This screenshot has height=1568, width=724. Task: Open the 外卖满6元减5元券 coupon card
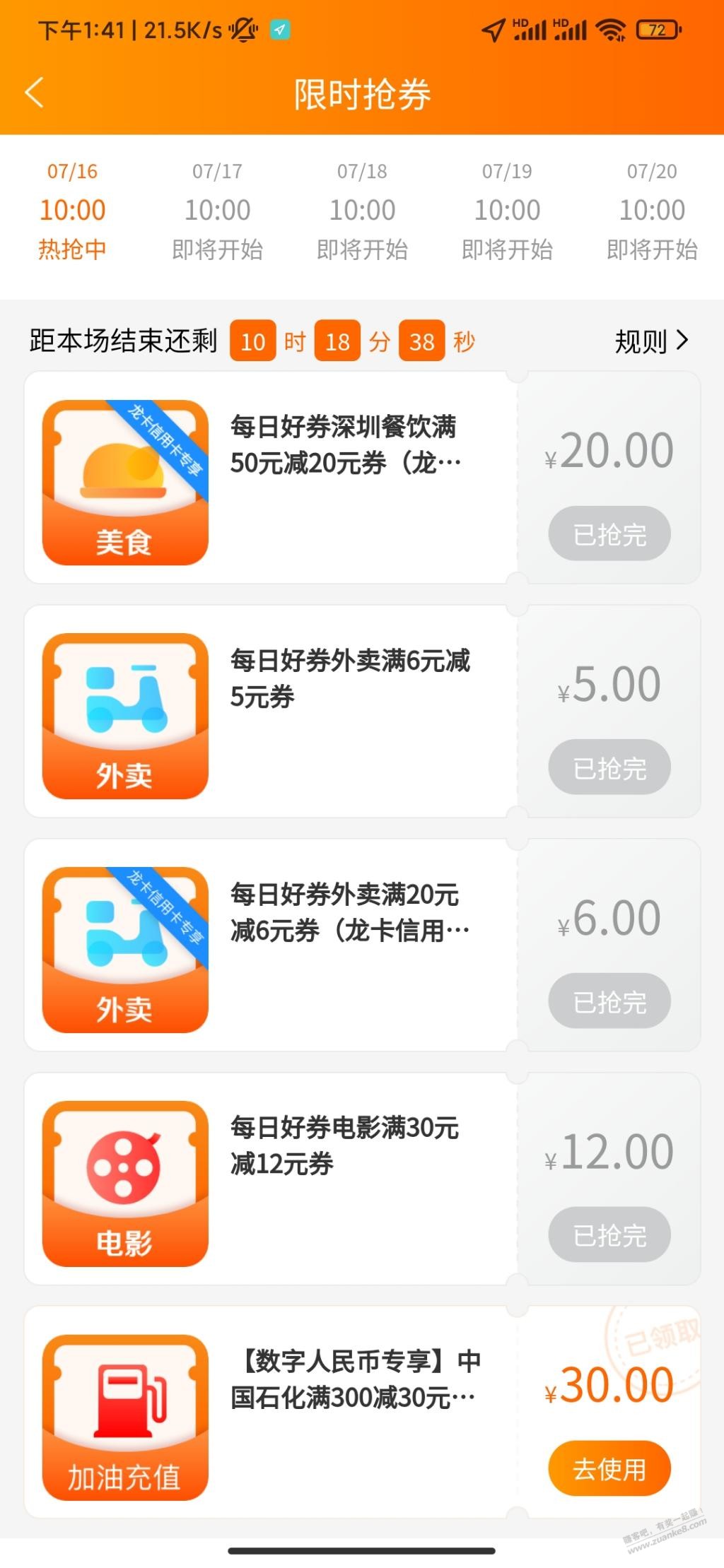click(x=362, y=712)
